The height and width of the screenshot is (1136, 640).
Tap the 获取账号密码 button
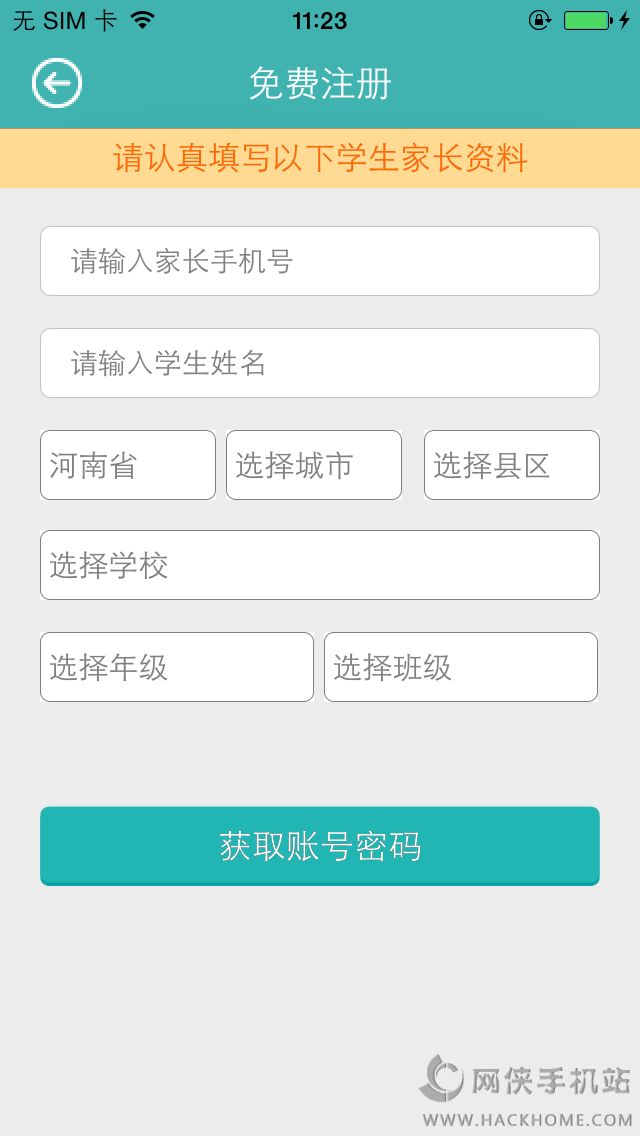click(320, 846)
